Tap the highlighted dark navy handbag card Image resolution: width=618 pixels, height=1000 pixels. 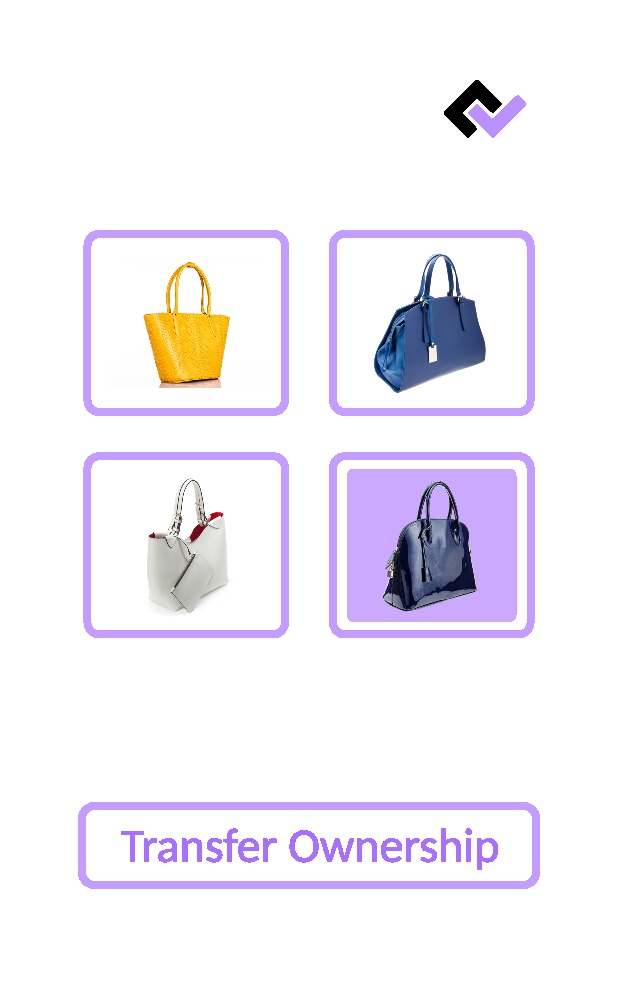tap(432, 545)
